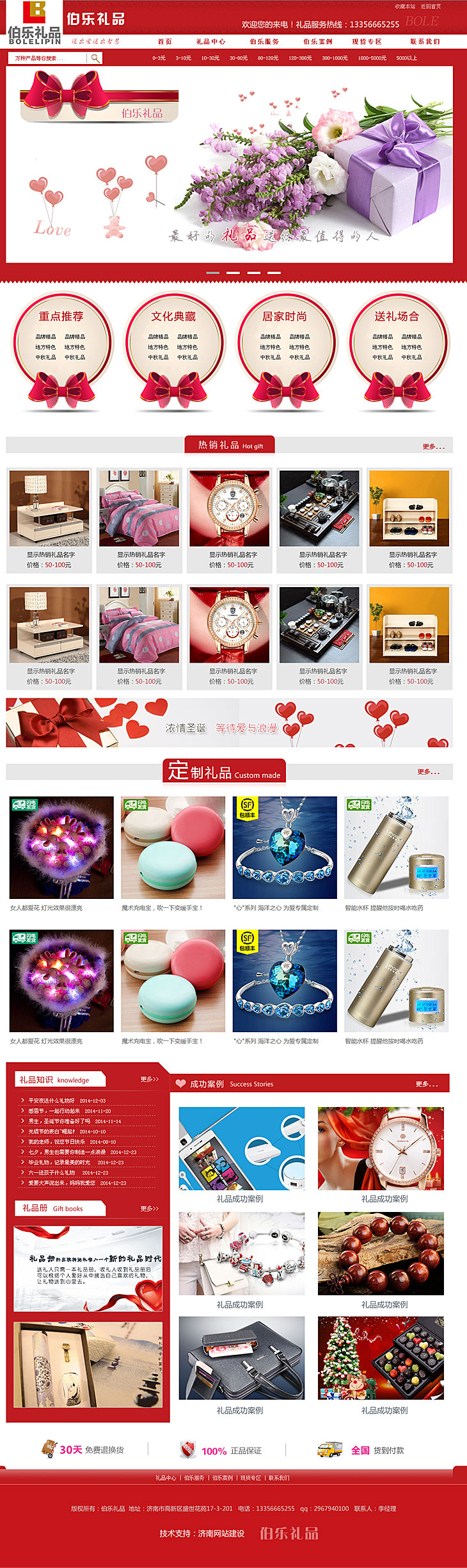
Task: See more 定制礼品 custom made gifts
Action: click(428, 772)
